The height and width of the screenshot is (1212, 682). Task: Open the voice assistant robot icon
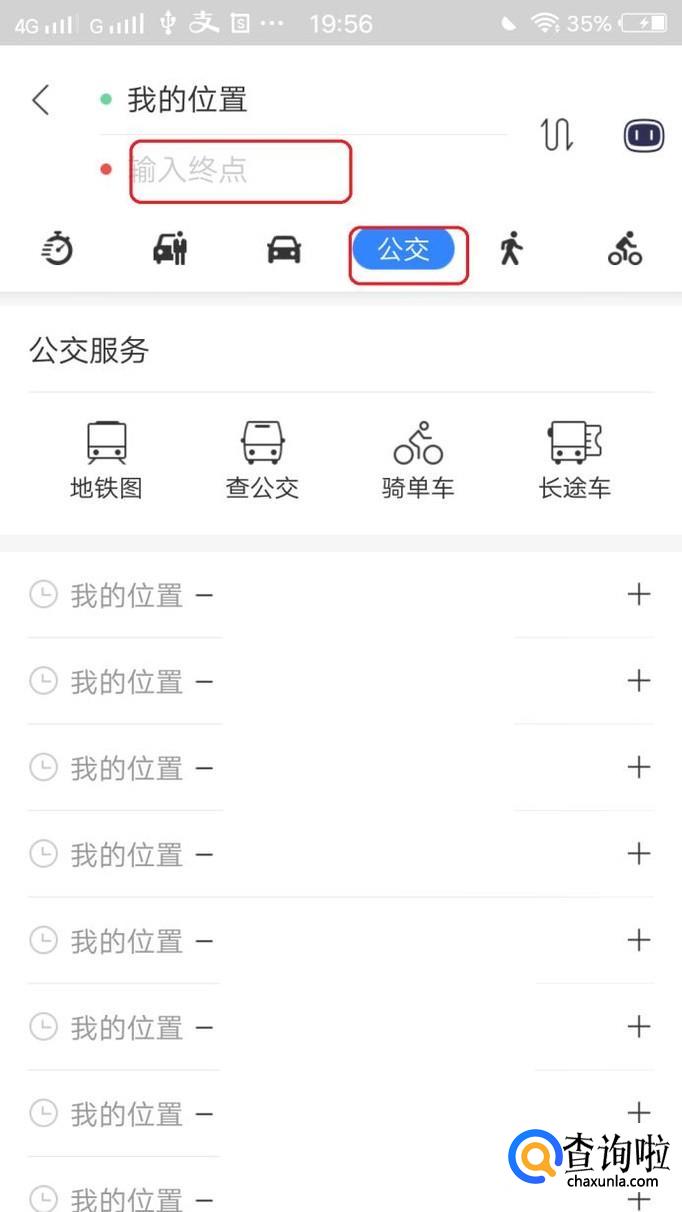[644, 135]
